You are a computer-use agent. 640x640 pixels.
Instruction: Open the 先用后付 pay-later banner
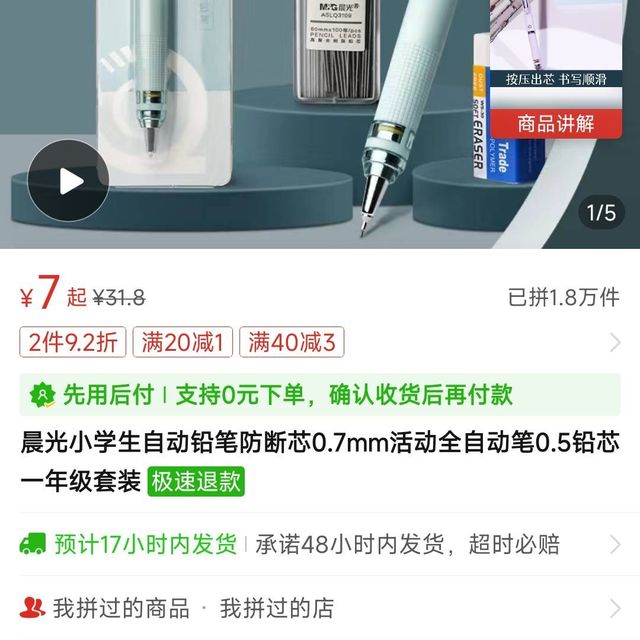pyautogui.click(x=270, y=395)
